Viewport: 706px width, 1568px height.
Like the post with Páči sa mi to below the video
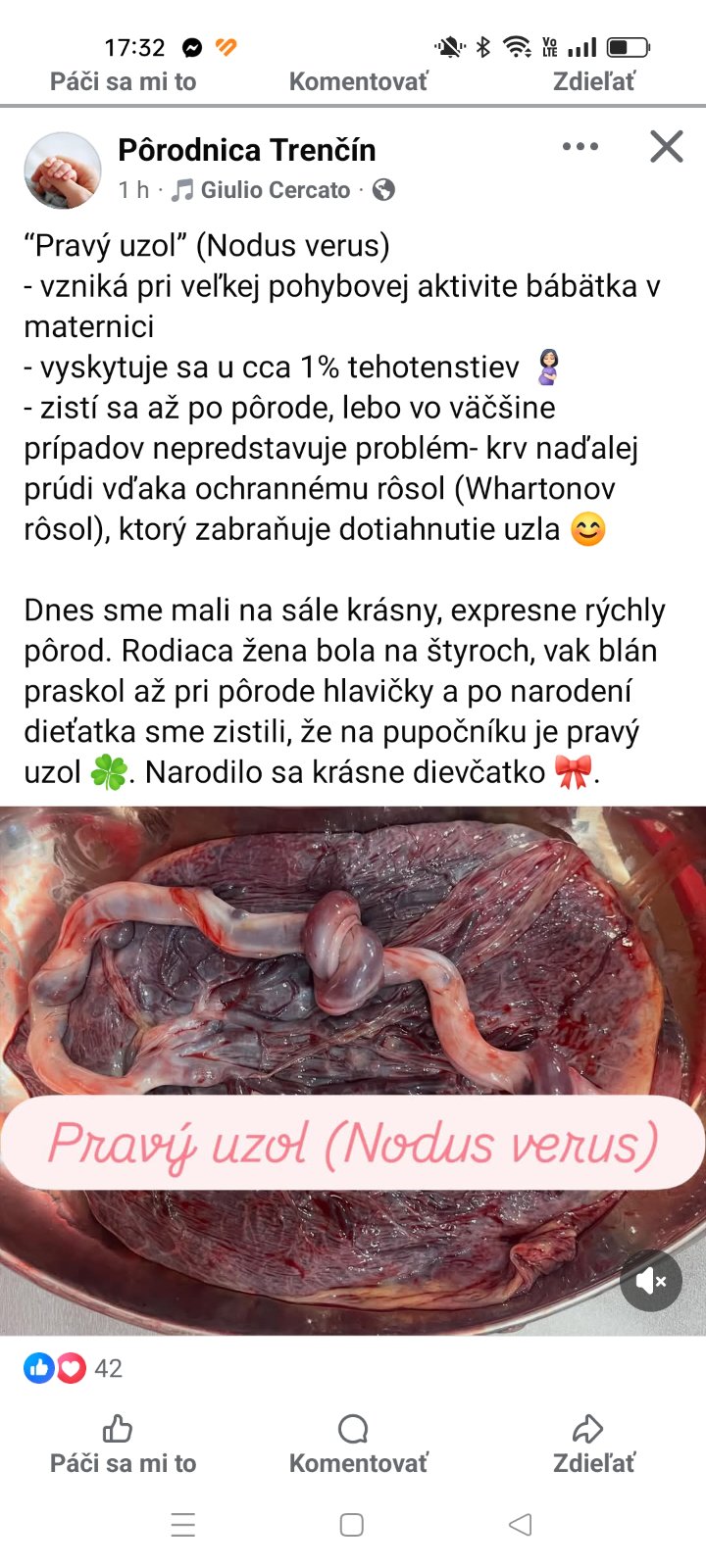tap(123, 1445)
